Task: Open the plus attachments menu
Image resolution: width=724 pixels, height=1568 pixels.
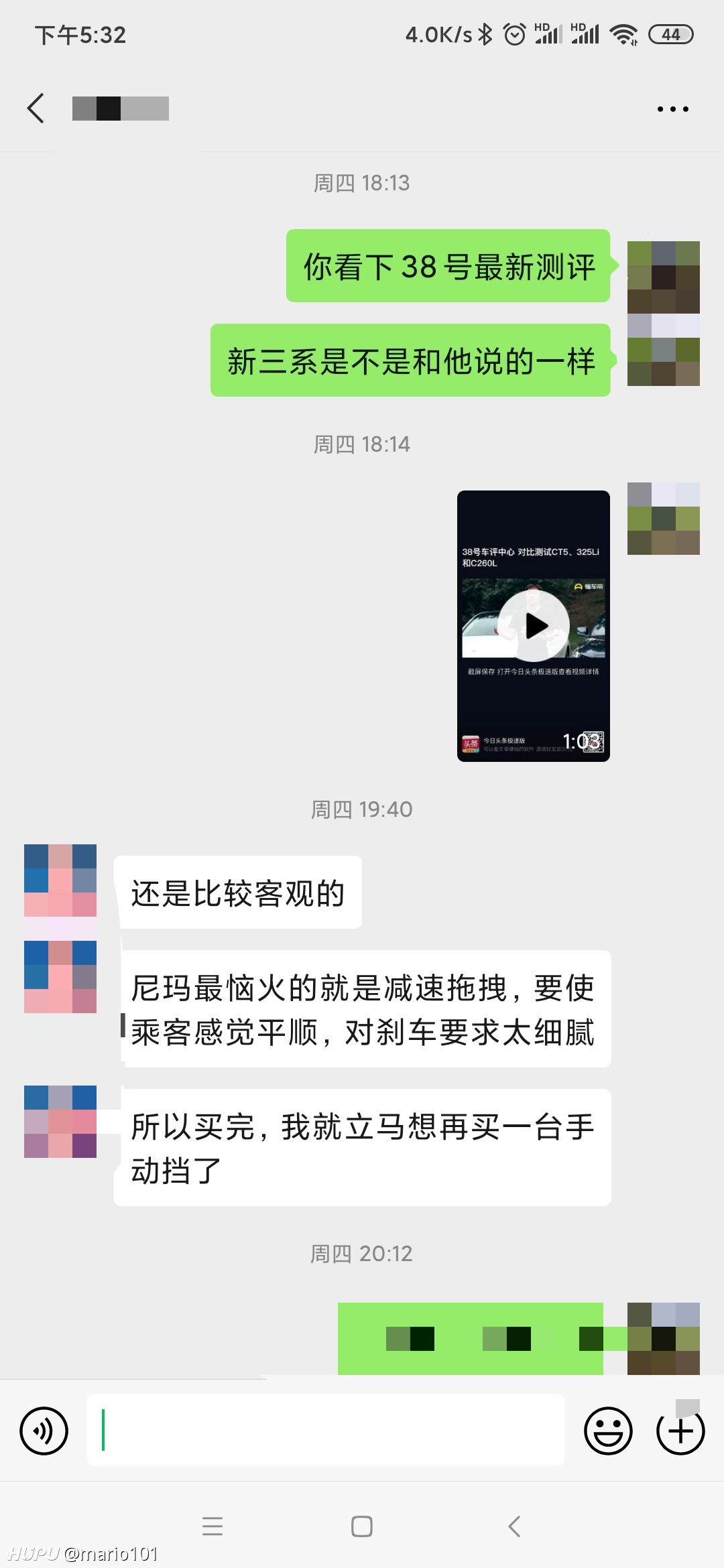Action: coord(680,1431)
